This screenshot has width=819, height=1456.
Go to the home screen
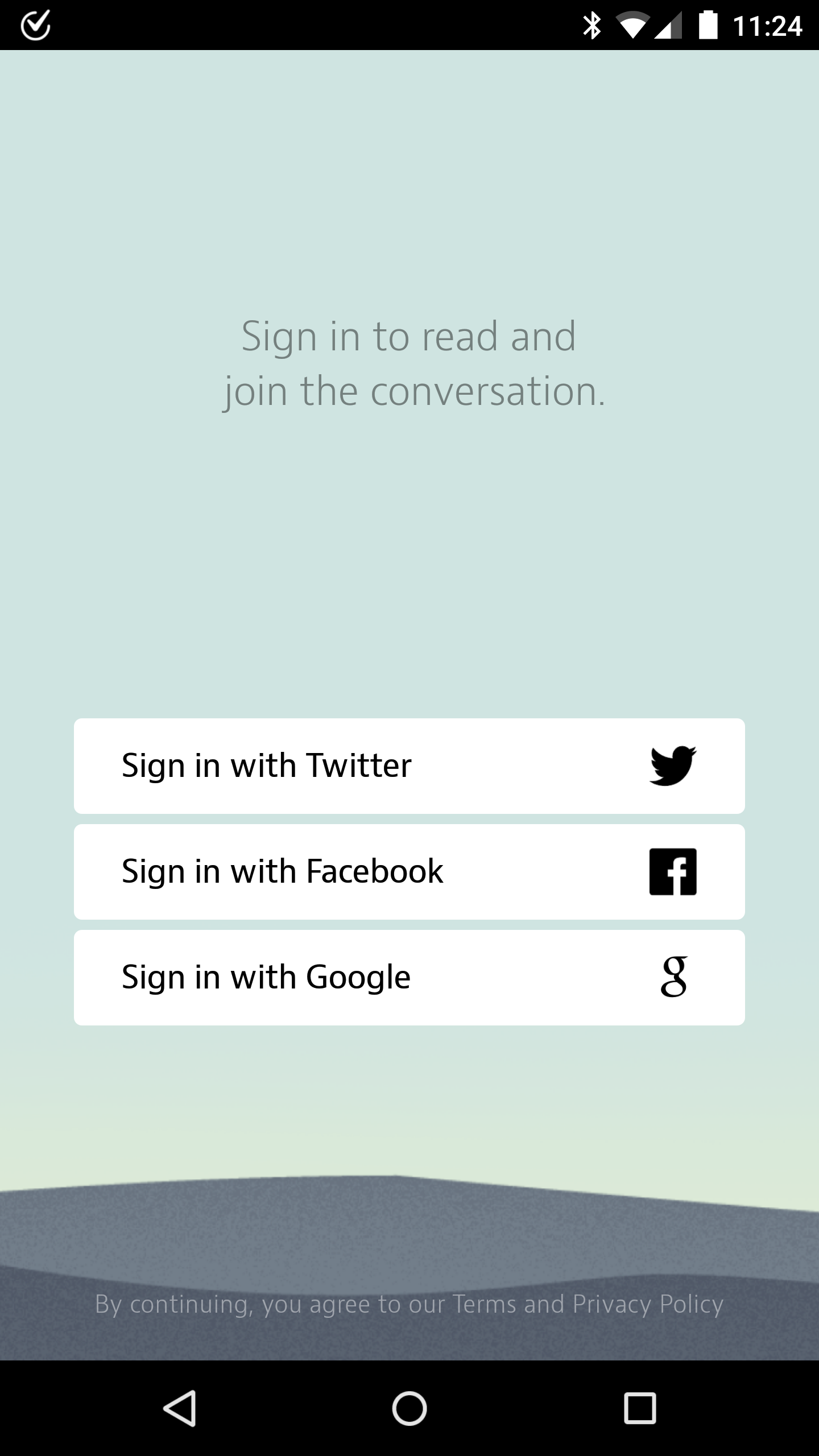[x=409, y=1408]
